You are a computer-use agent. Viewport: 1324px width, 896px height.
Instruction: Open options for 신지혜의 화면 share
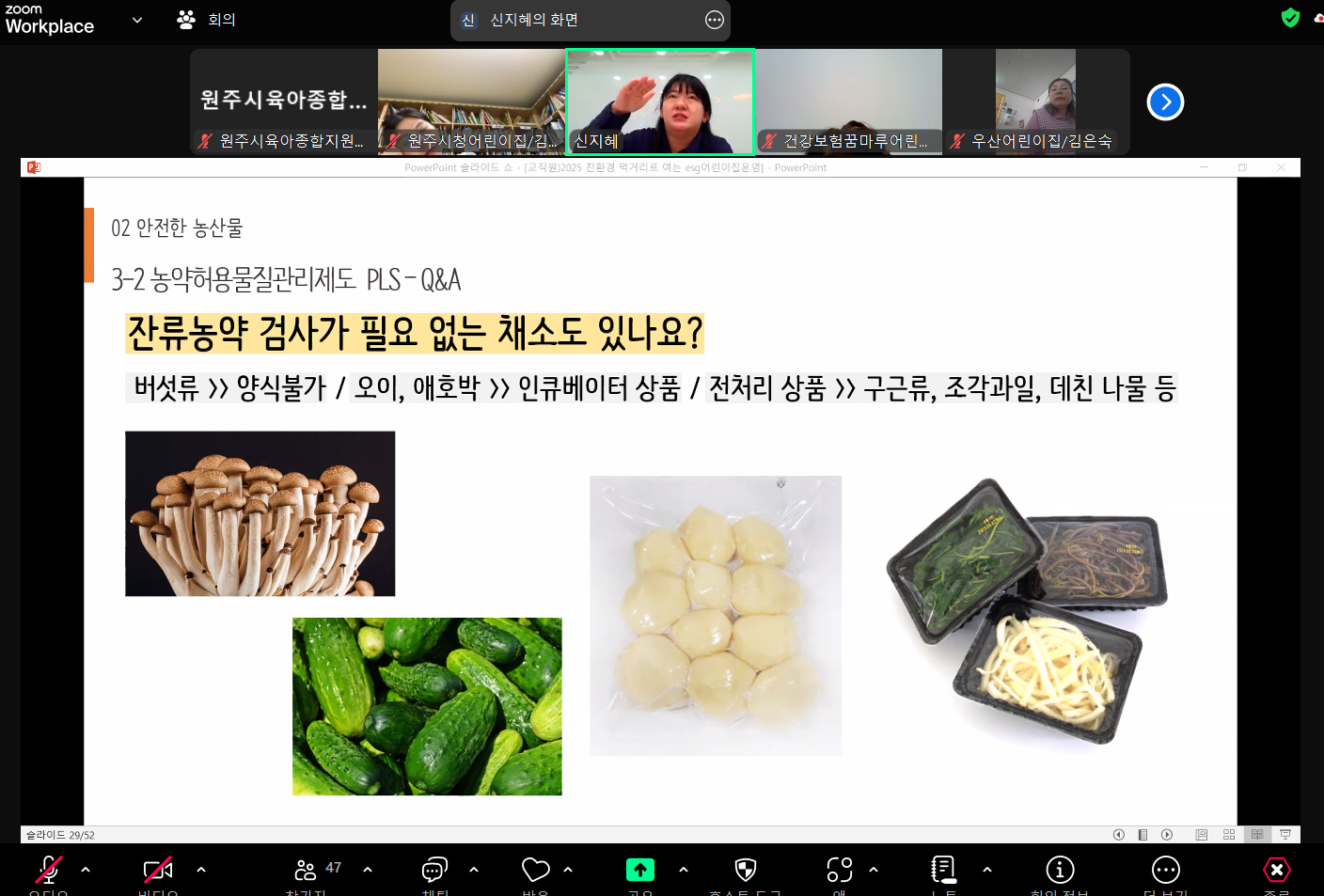coord(715,20)
